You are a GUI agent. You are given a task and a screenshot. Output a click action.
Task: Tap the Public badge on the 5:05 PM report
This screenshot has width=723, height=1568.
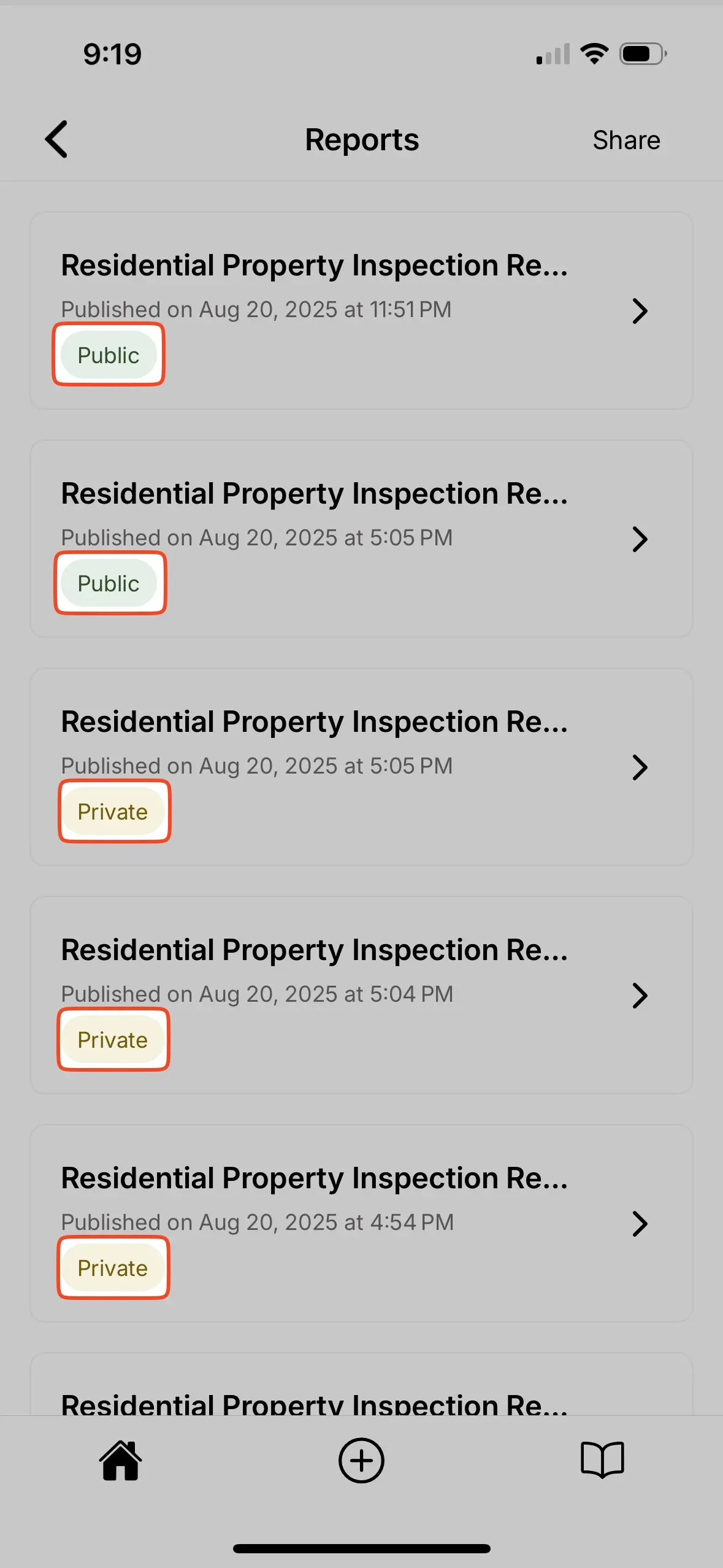[x=110, y=583]
